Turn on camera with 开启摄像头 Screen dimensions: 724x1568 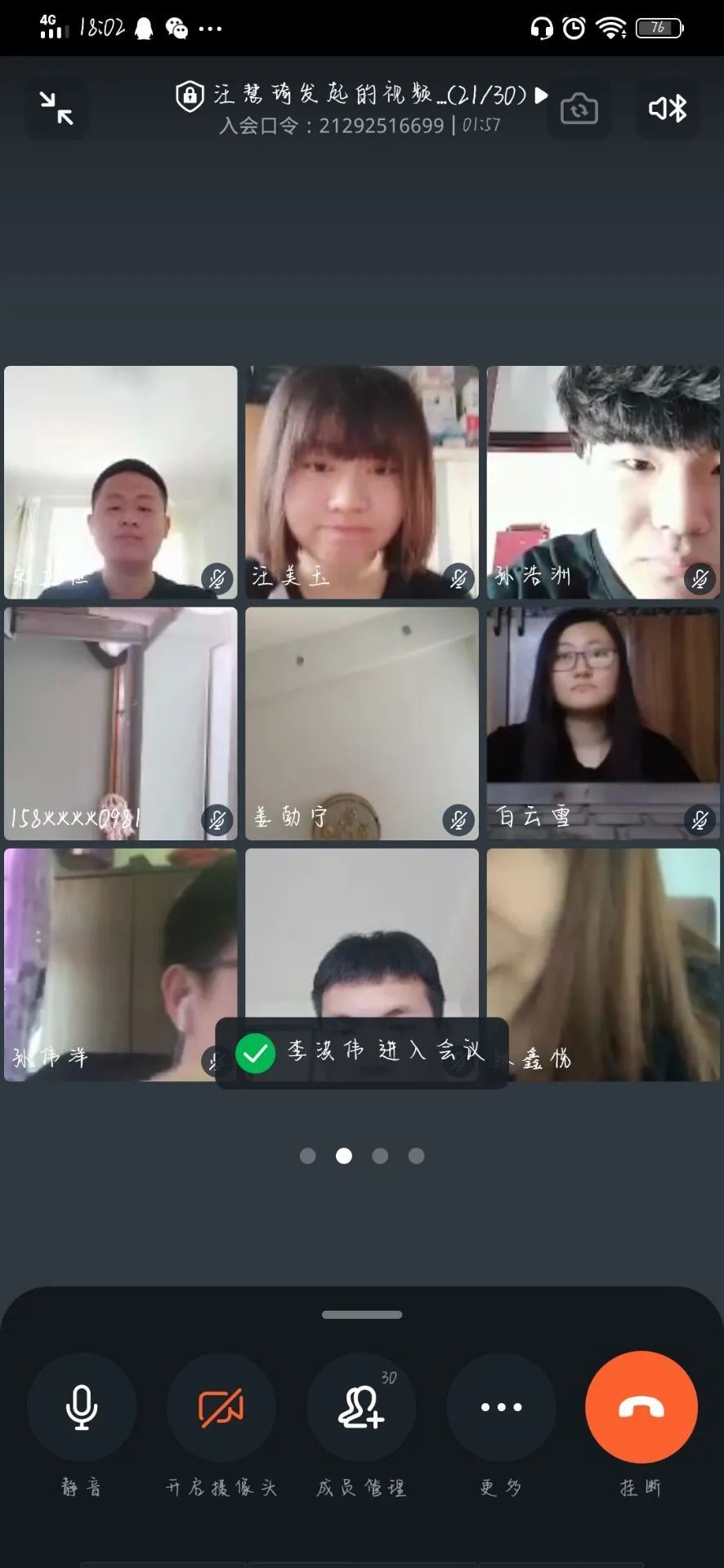(x=221, y=1407)
